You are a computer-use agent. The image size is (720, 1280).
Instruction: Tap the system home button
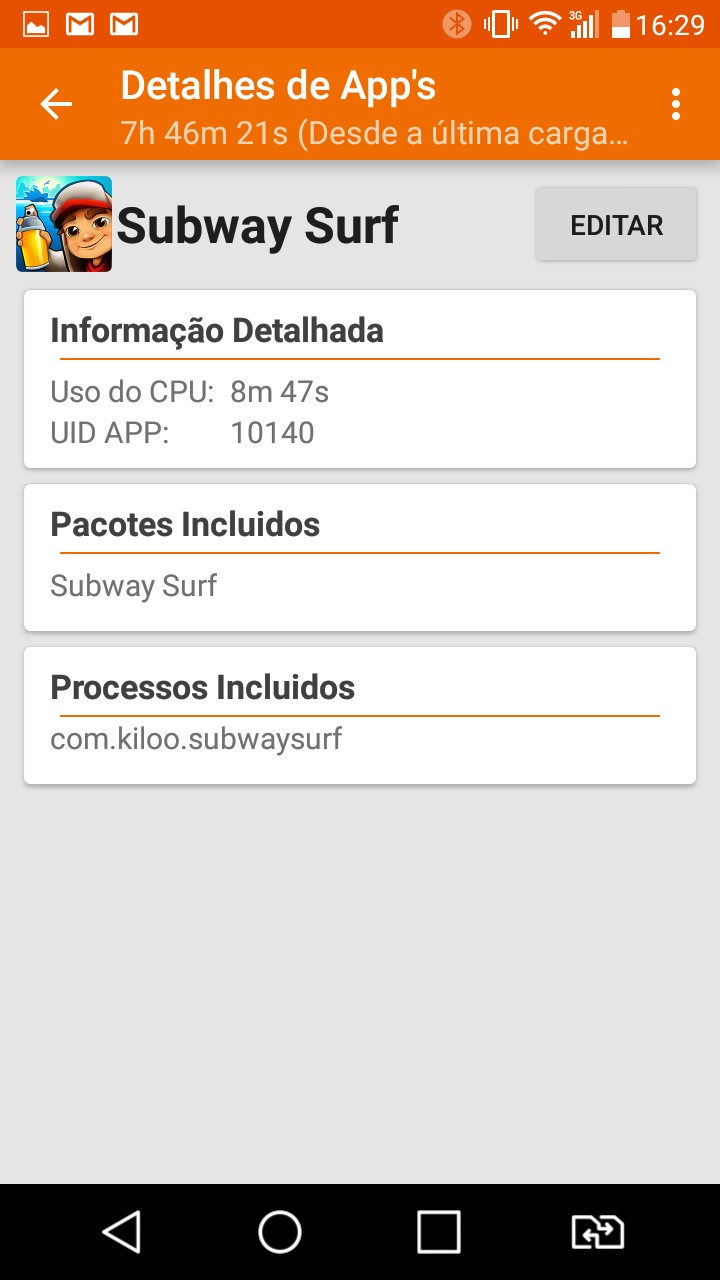pos(280,1232)
